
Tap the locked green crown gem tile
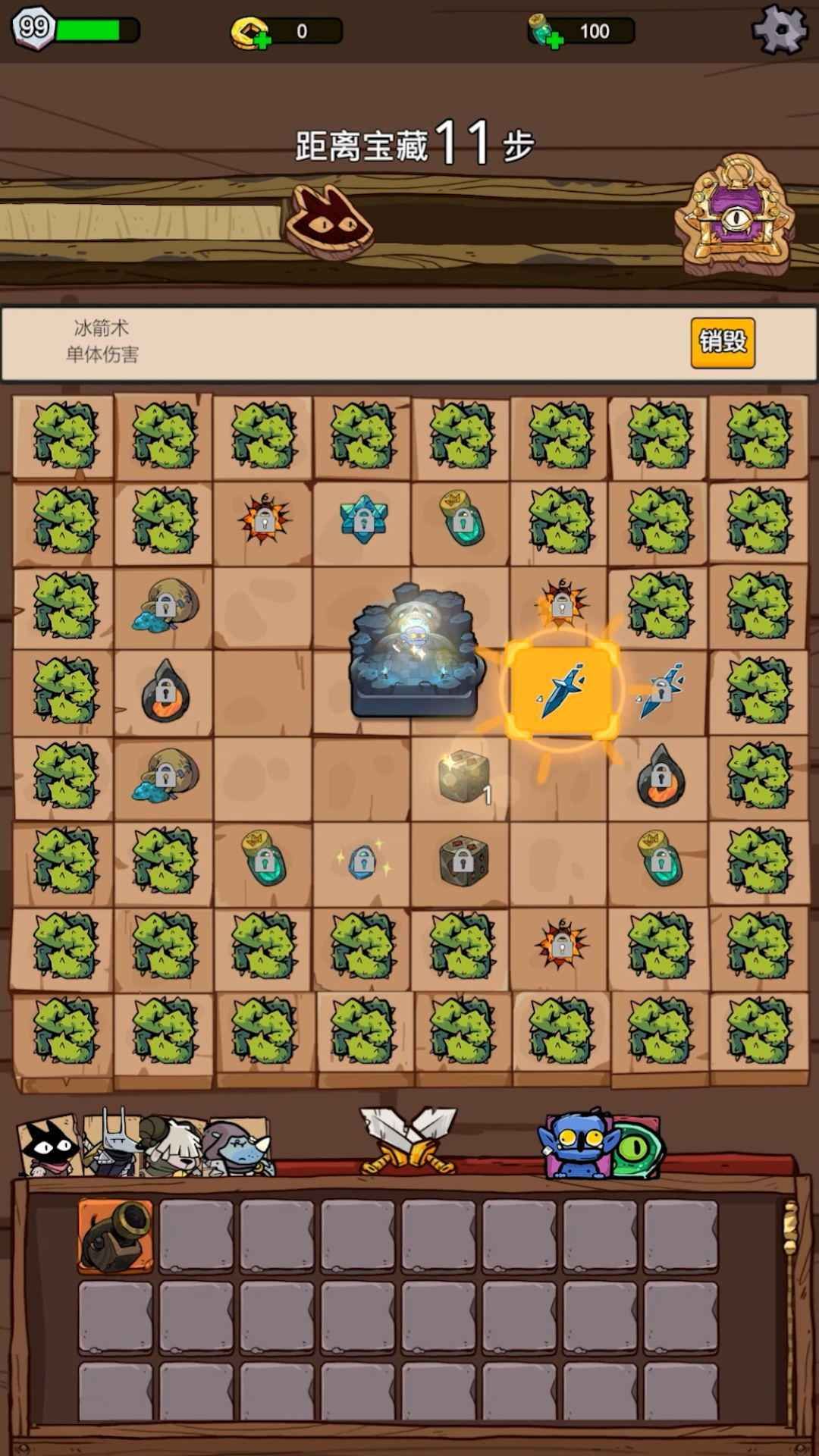[459, 519]
